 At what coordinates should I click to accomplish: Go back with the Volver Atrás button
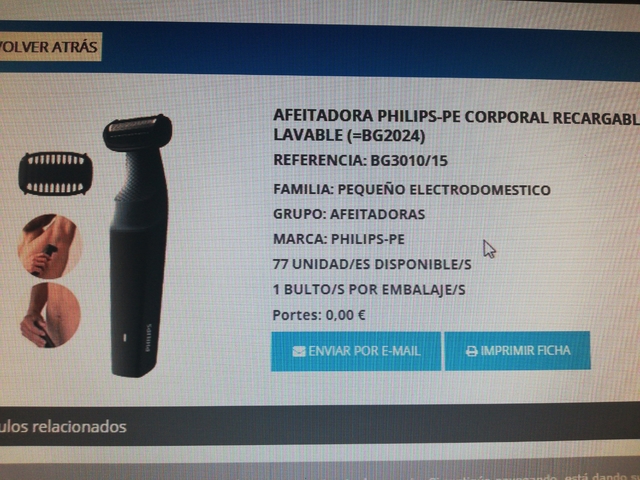tap(48, 48)
